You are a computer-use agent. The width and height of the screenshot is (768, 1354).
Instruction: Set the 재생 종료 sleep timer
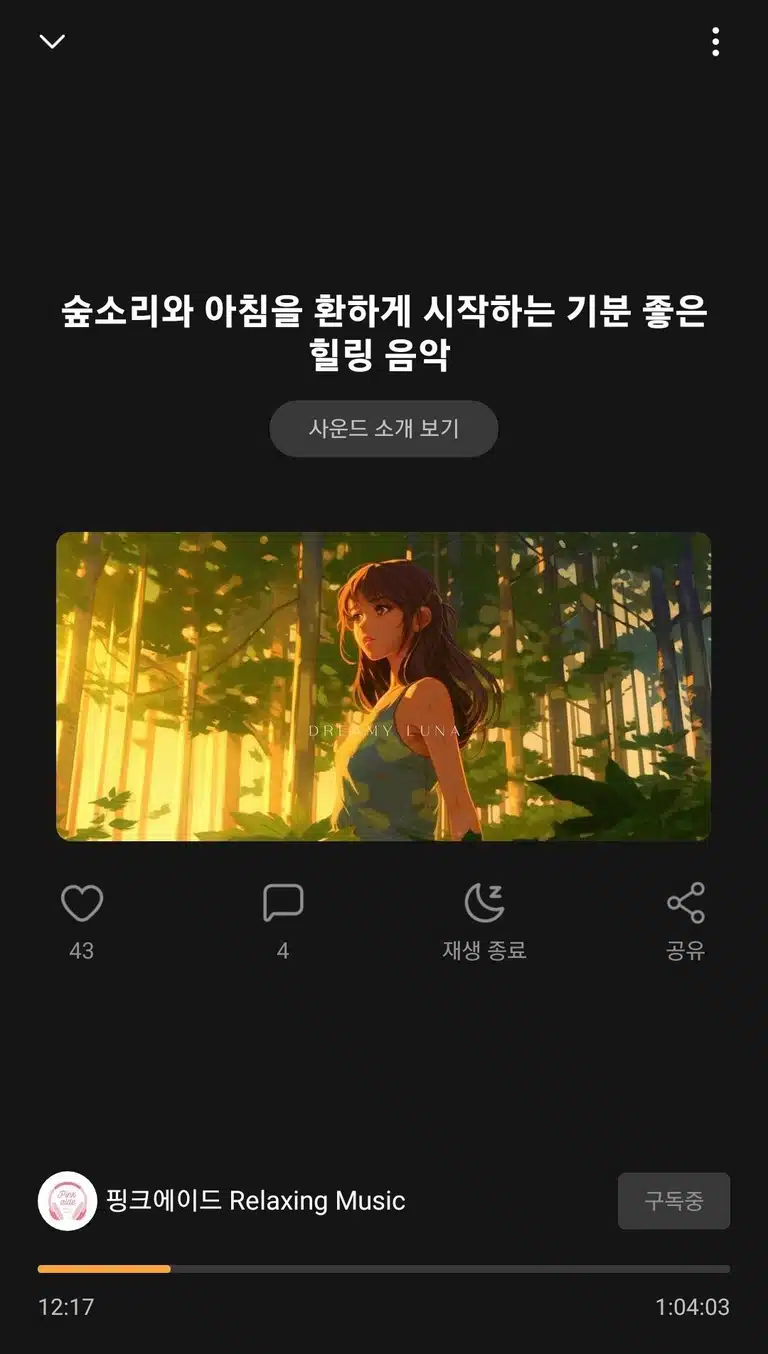(x=484, y=921)
